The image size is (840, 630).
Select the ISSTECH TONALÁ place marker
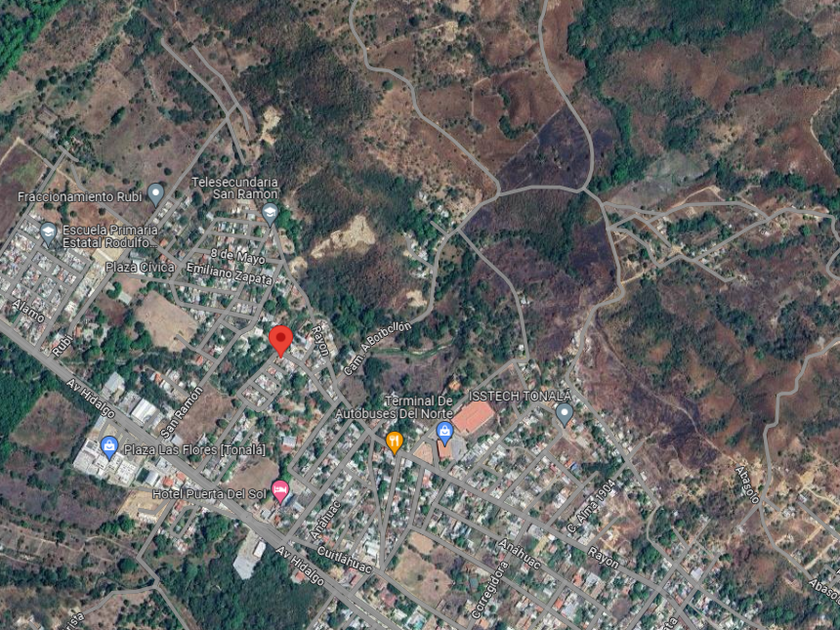564,413
